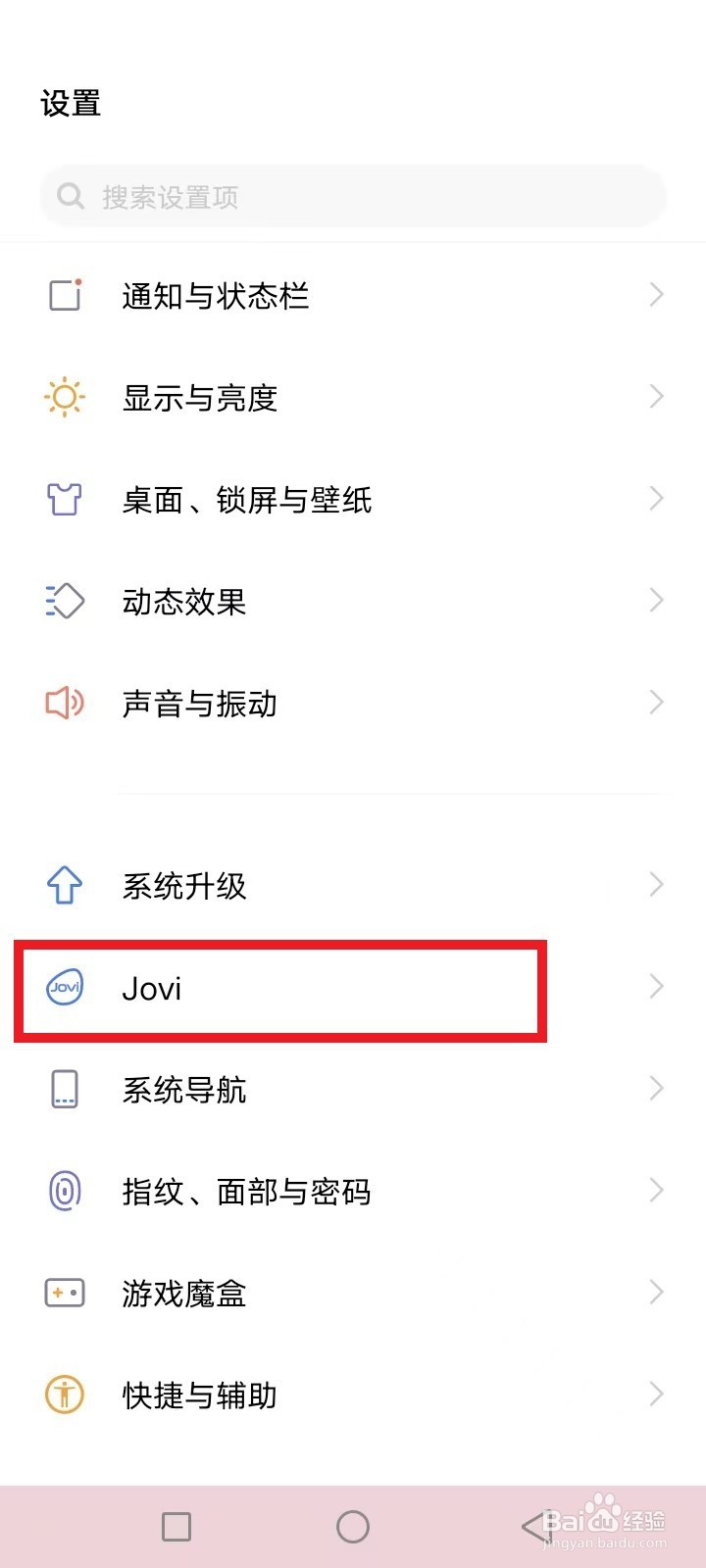Select the fingerprint icon for 指纹、面部与密码

pyautogui.click(x=63, y=1191)
